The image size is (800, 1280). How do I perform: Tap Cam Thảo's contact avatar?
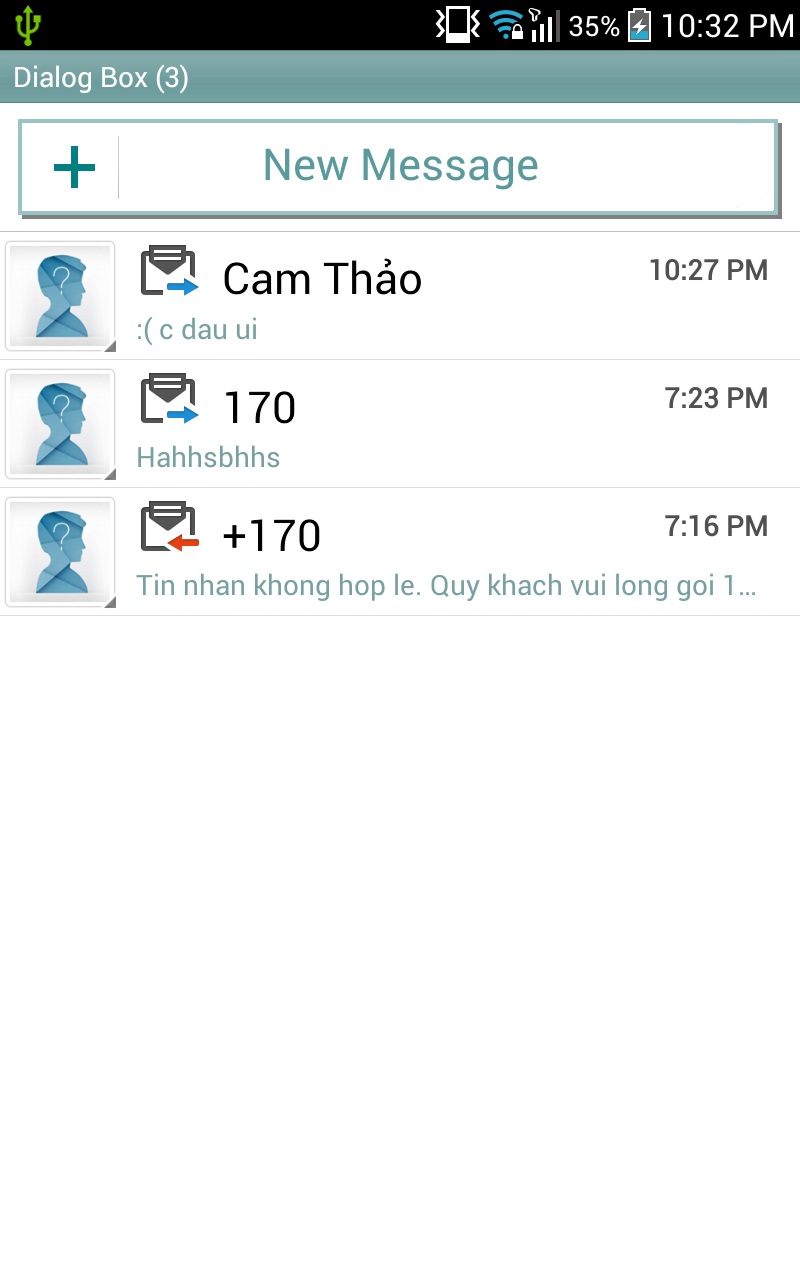coord(60,296)
